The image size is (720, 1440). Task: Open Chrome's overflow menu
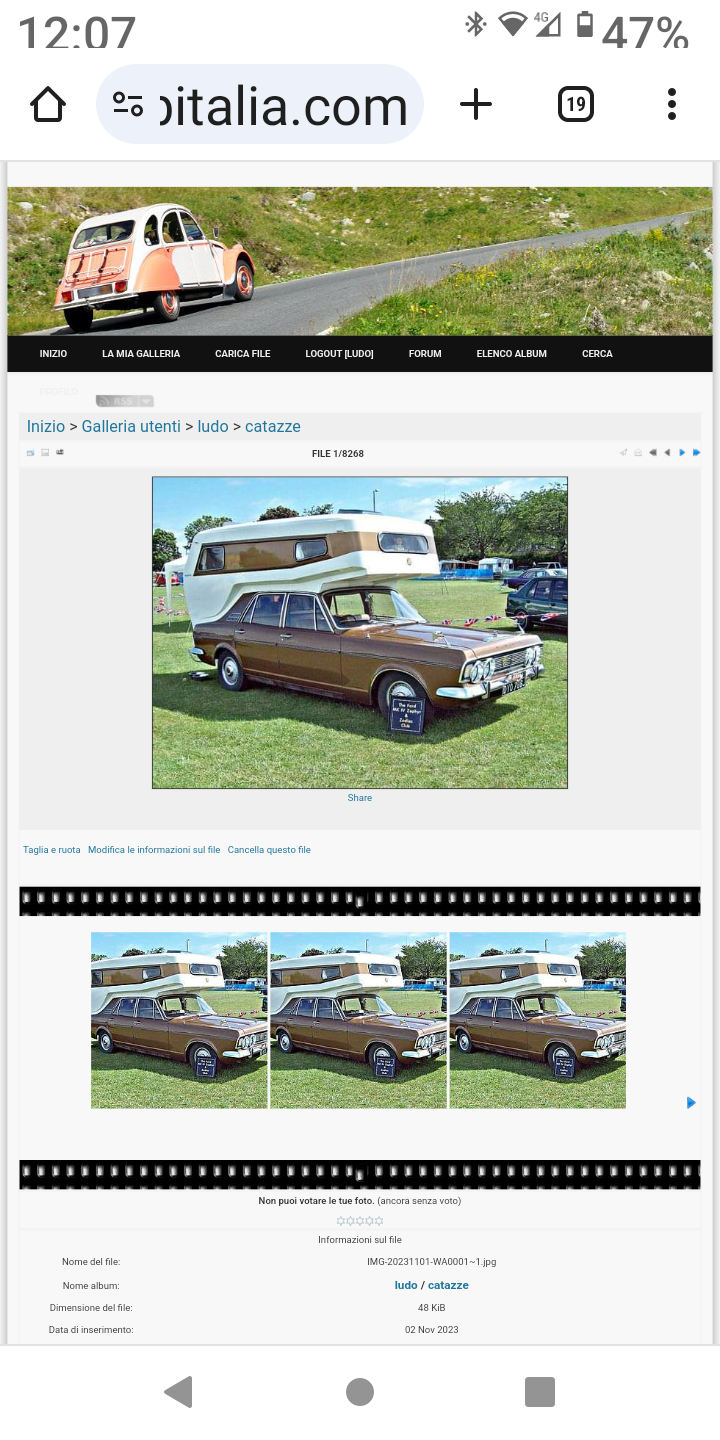[x=671, y=104]
